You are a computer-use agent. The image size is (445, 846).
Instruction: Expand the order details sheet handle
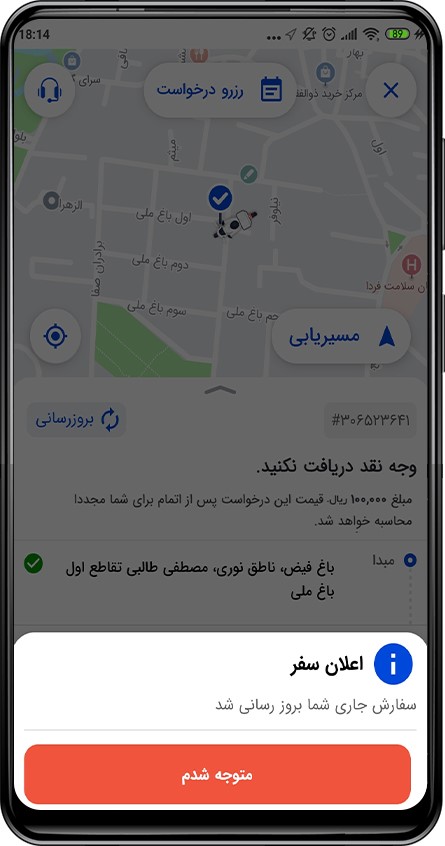[220, 390]
